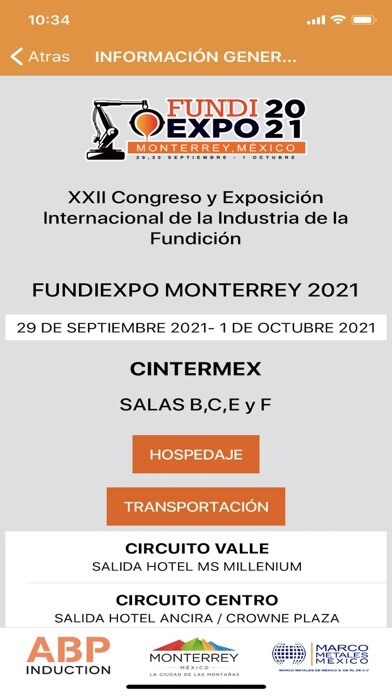This screenshot has height=696, width=392.
Task: Open the HOSPEDAJE section
Action: point(196,454)
